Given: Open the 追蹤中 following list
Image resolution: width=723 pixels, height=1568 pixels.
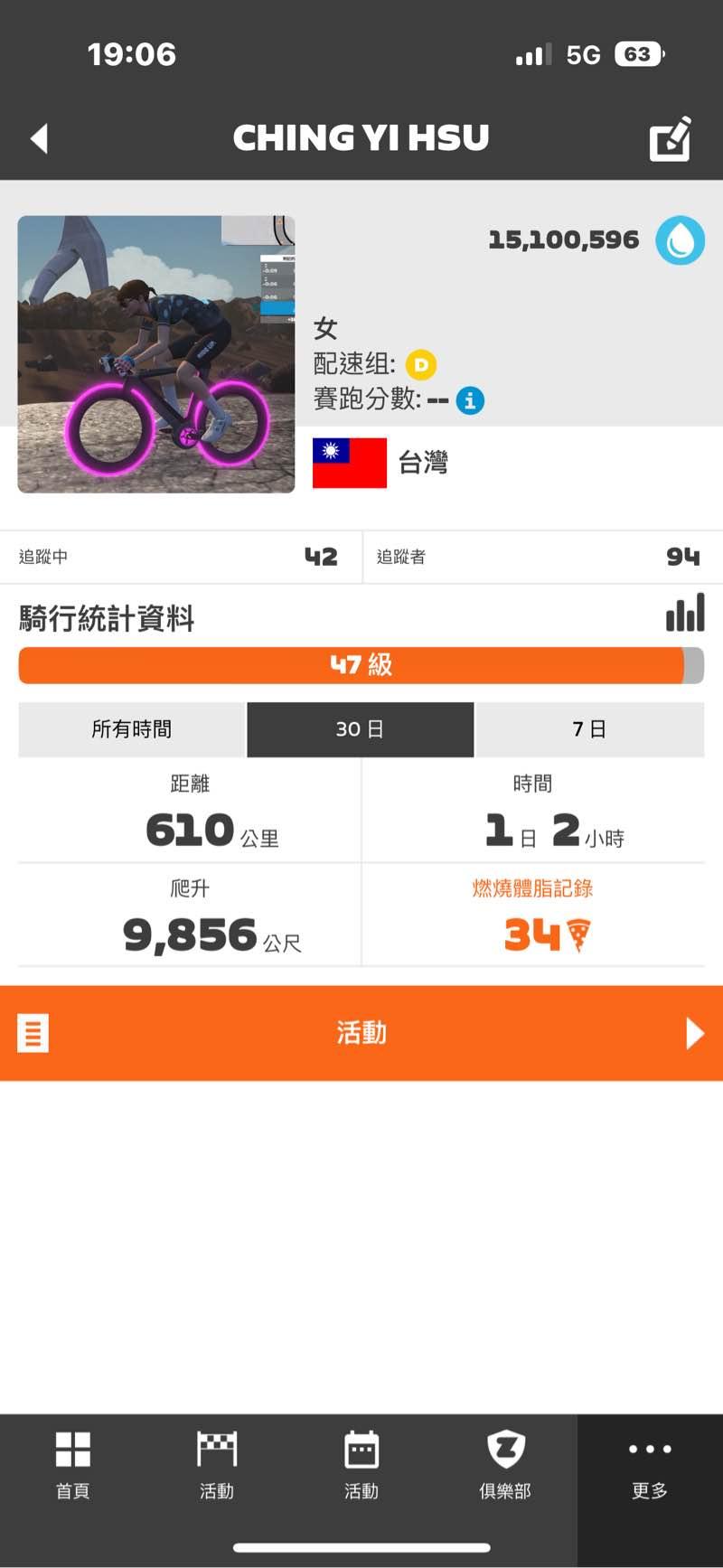Looking at the screenshot, I should click(180, 557).
